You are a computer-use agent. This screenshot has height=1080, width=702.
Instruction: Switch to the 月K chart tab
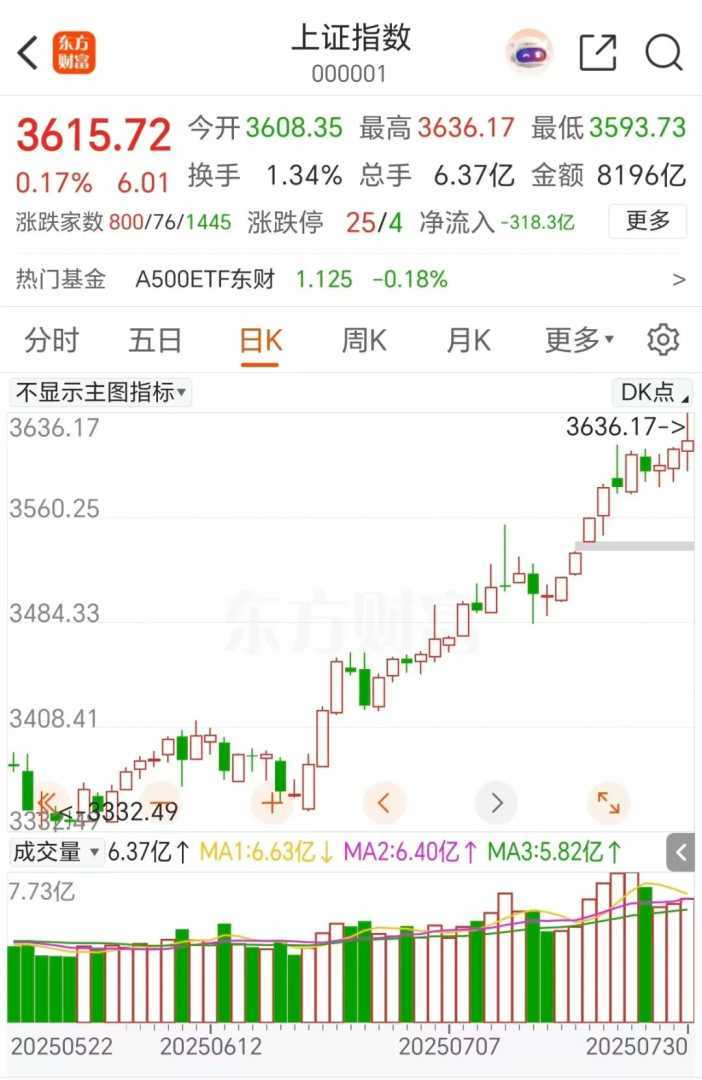[468, 341]
